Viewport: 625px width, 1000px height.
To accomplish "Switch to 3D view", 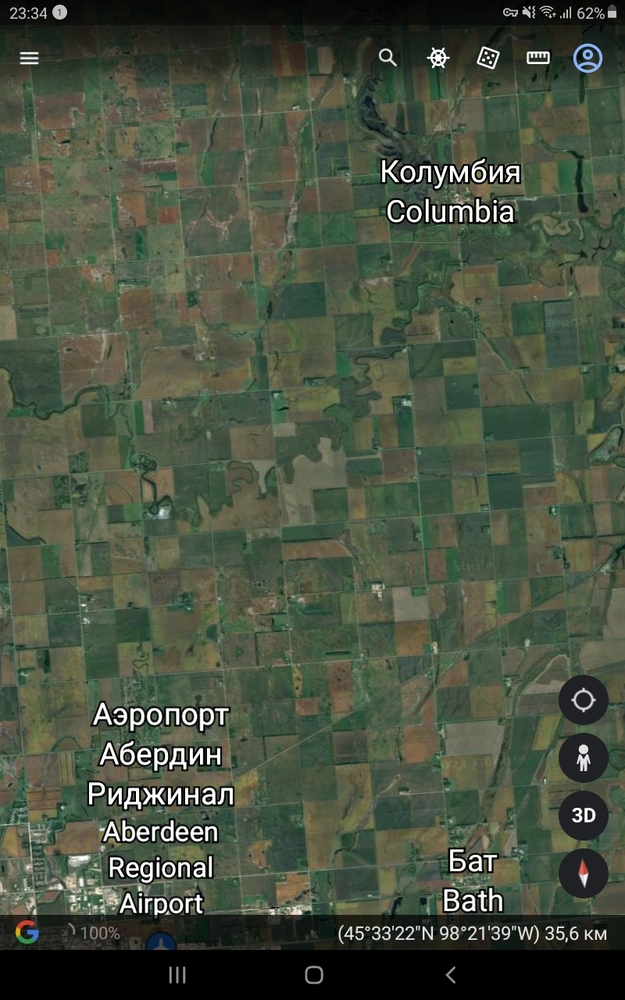I will 583,816.
